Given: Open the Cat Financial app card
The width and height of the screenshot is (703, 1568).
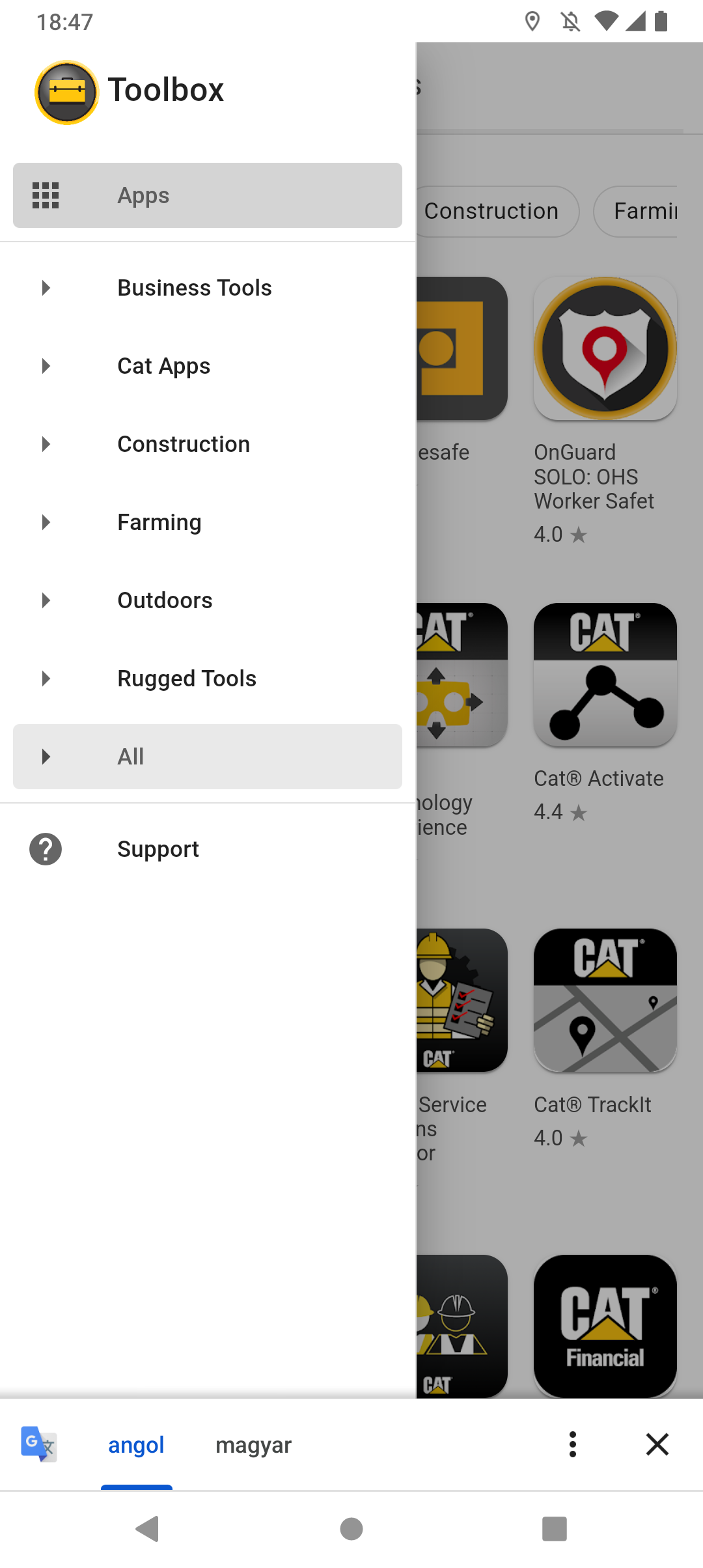Looking at the screenshot, I should (605, 1326).
